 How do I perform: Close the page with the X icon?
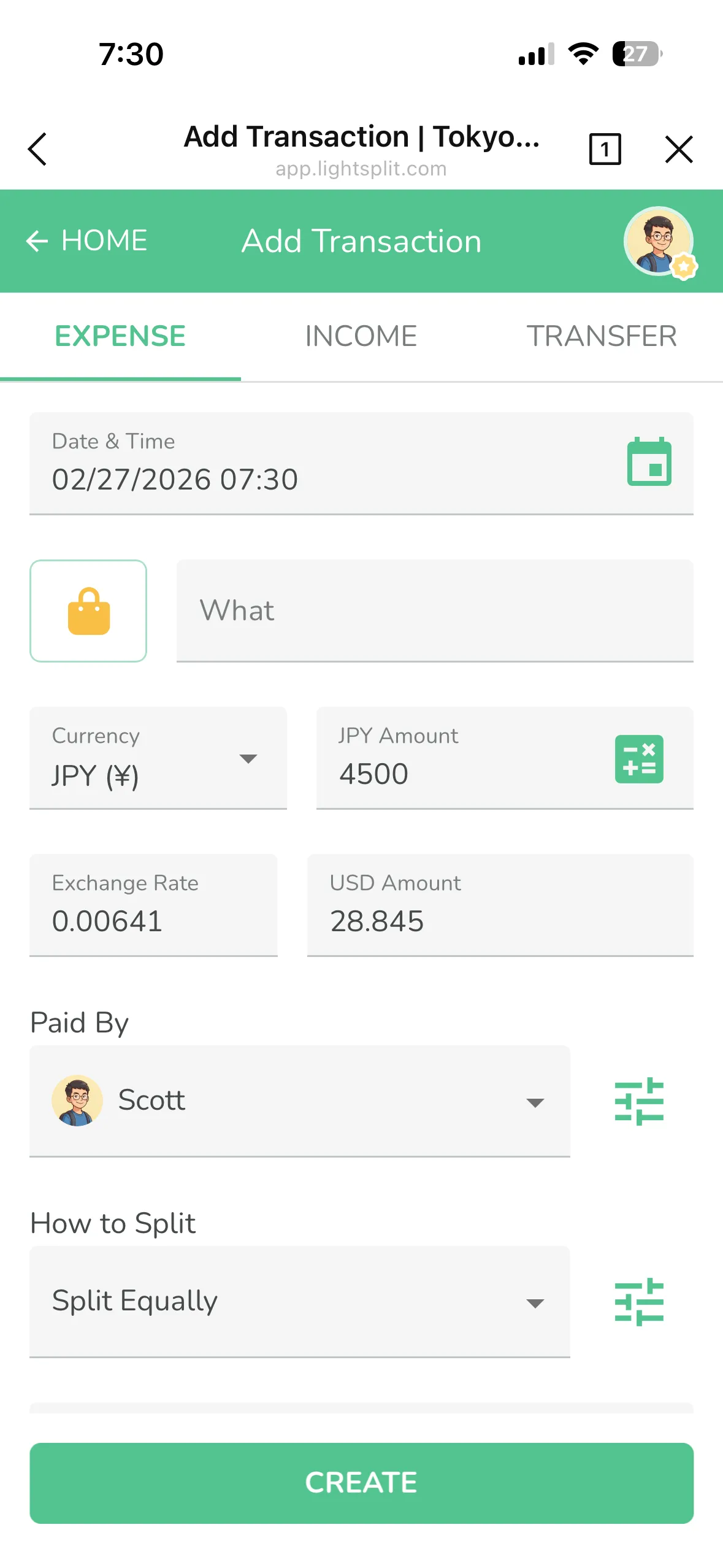(679, 149)
